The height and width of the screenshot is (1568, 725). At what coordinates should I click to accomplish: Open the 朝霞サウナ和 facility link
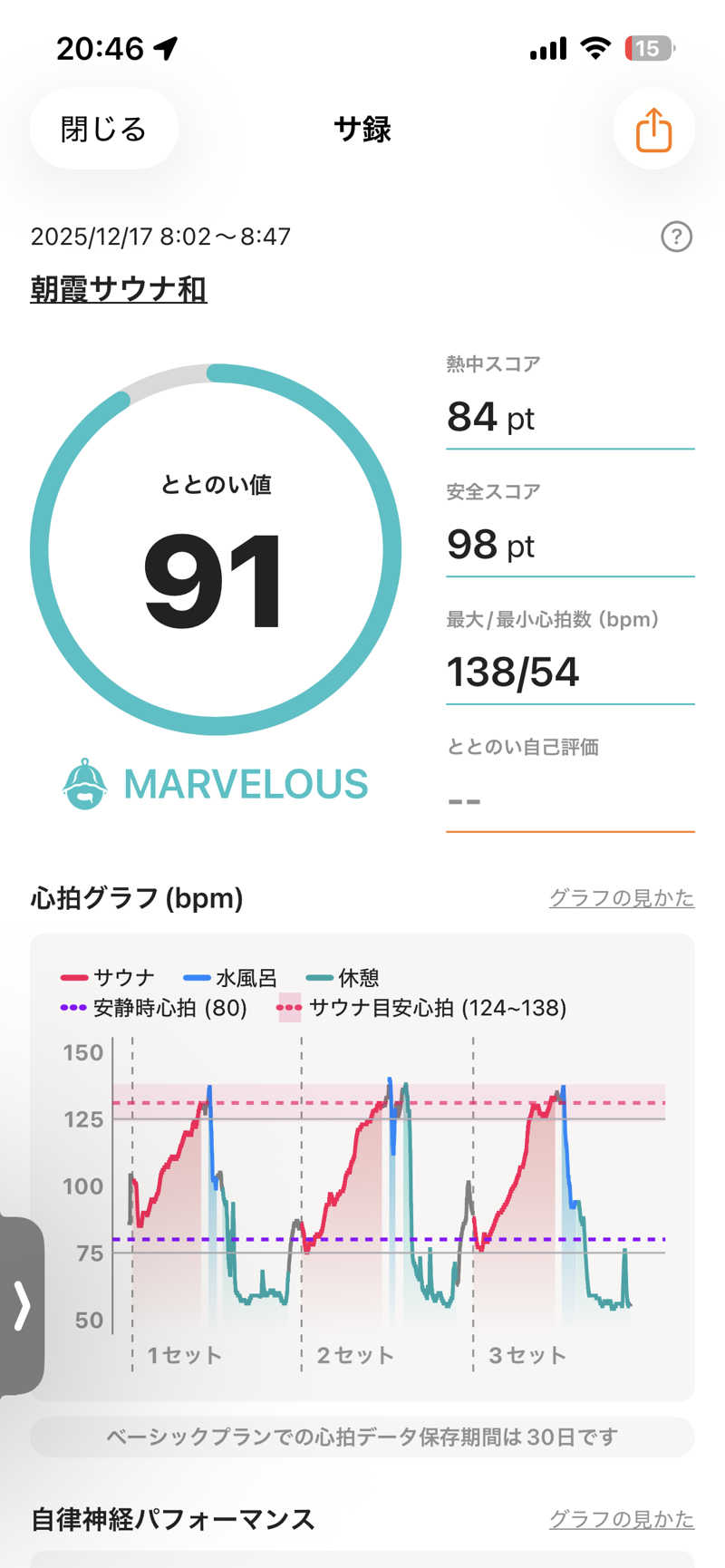click(x=119, y=289)
